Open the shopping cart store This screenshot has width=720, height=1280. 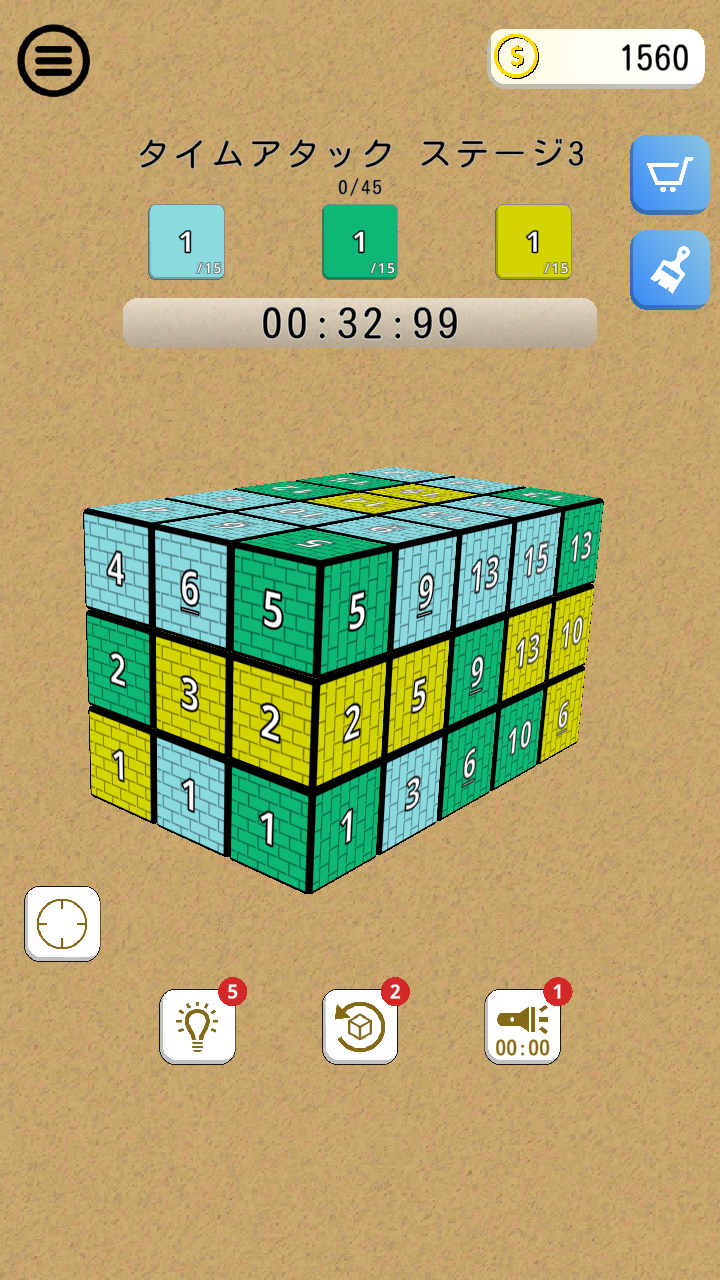click(669, 176)
